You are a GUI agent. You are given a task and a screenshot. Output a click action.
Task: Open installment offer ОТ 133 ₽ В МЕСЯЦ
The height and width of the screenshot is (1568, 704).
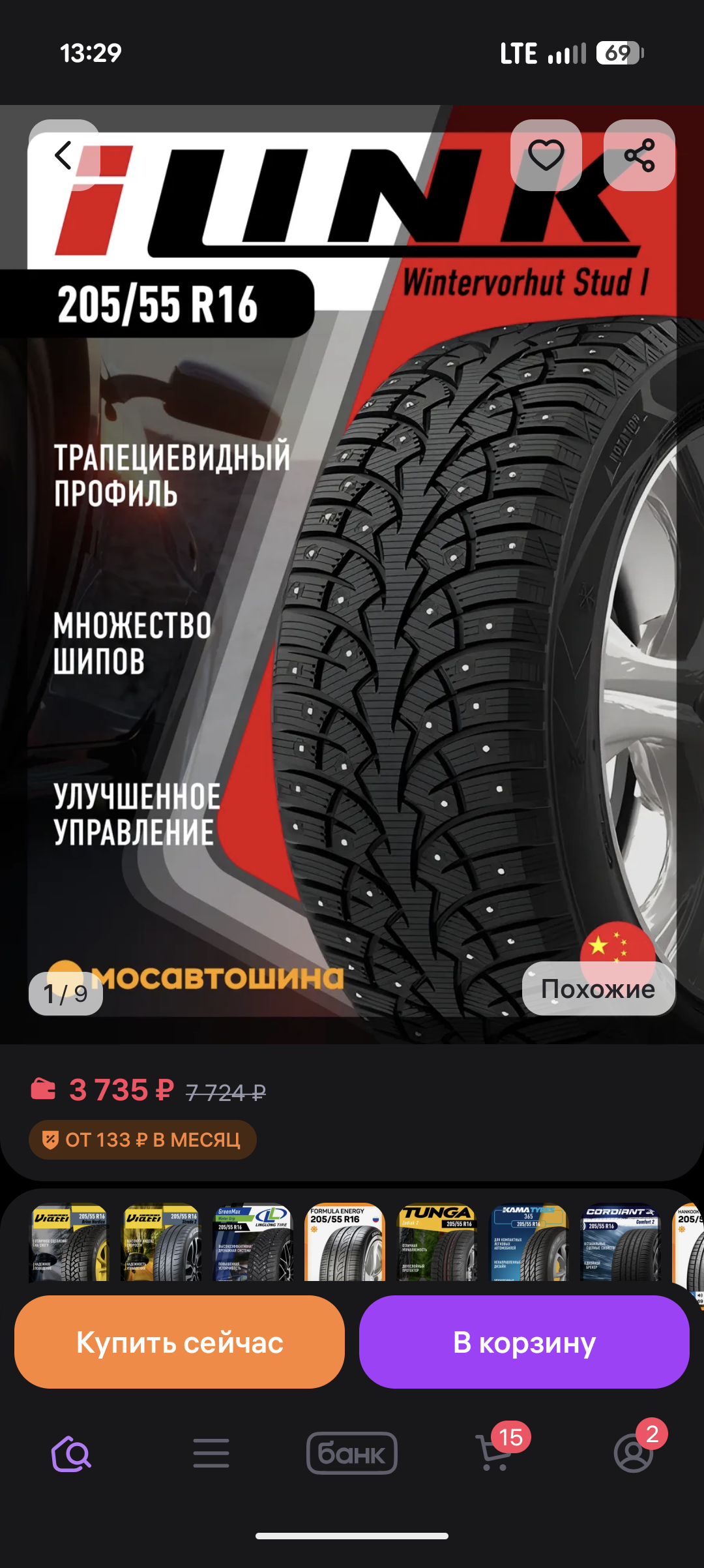141,1139
